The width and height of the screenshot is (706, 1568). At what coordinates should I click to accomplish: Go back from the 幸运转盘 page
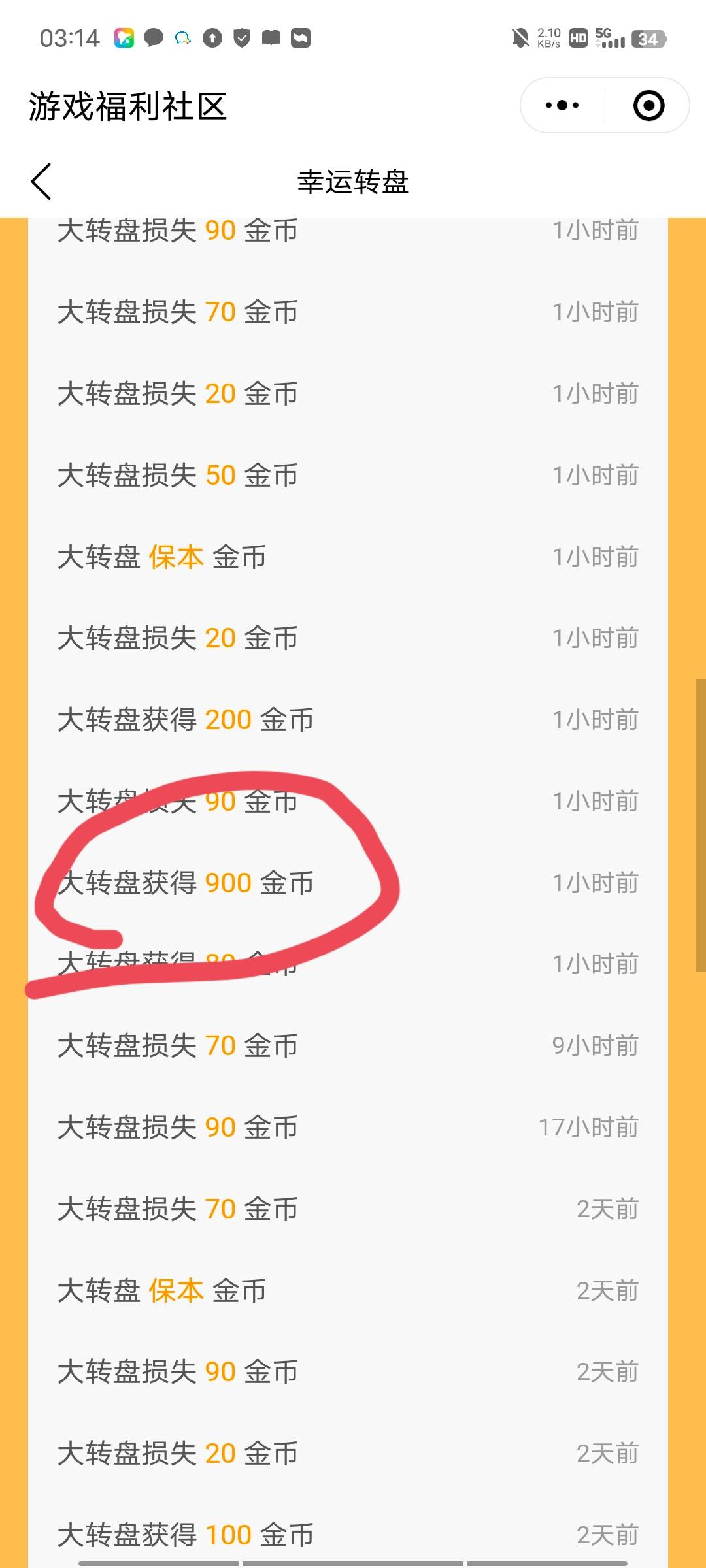coord(41,182)
